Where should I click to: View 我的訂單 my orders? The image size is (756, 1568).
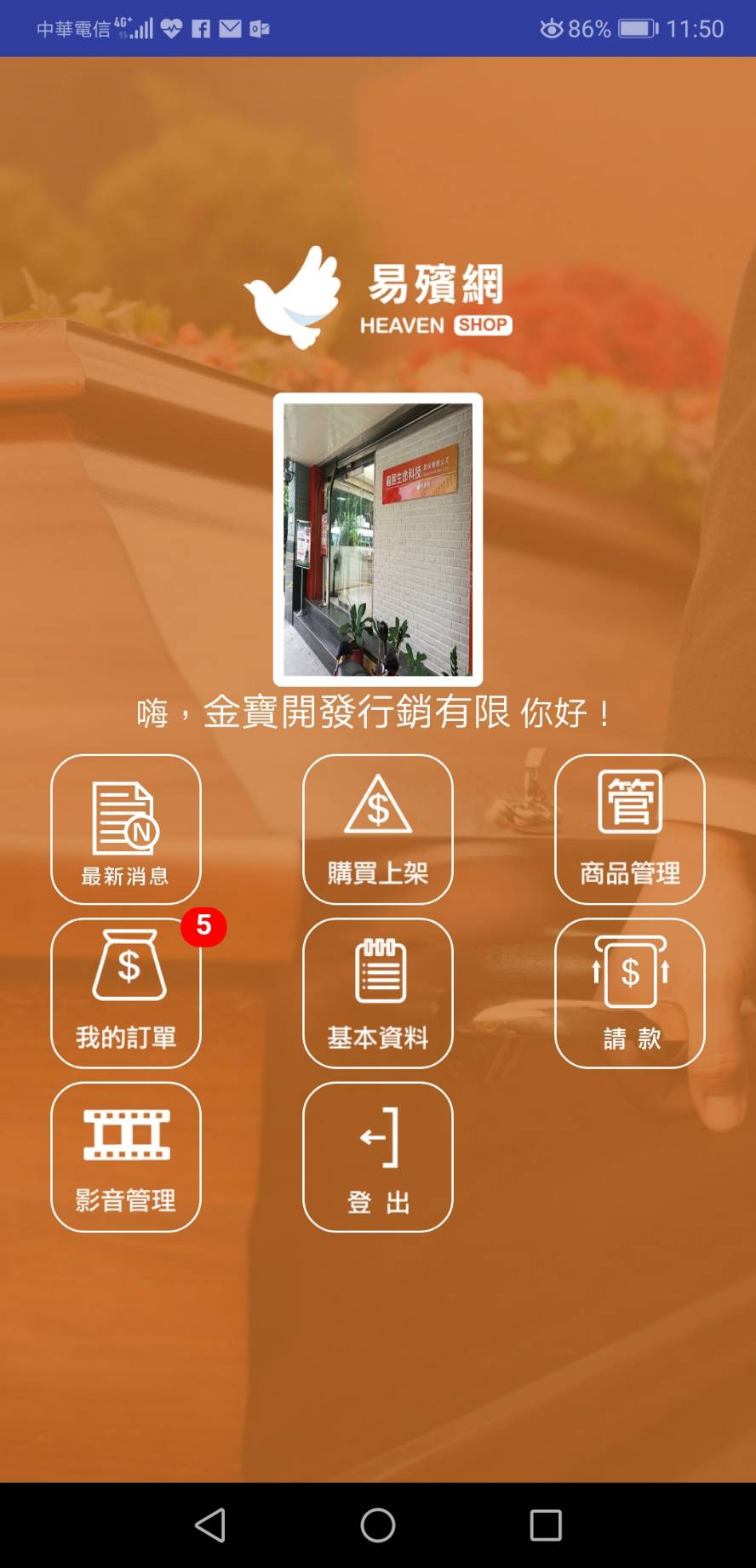click(126, 993)
